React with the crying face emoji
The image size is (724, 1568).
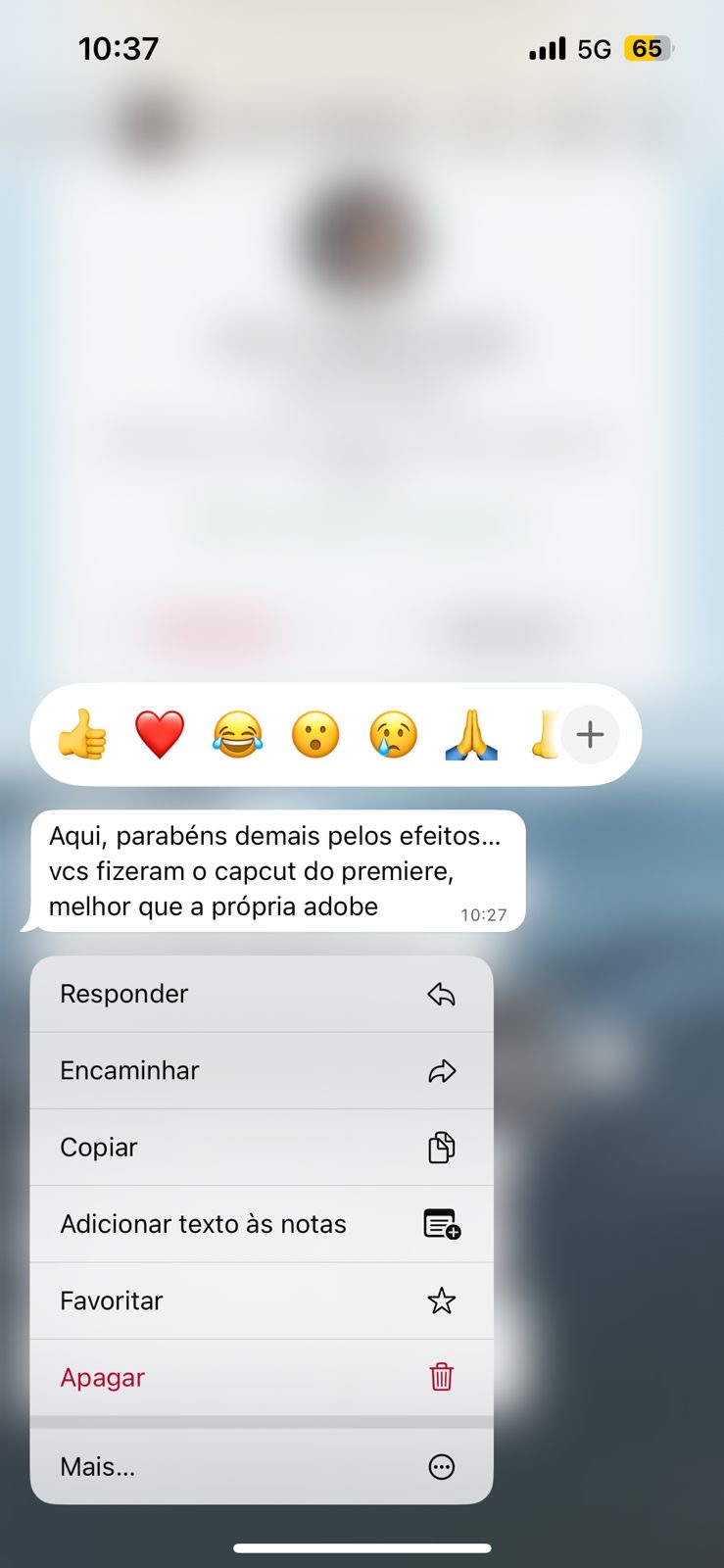click(393, 735)
